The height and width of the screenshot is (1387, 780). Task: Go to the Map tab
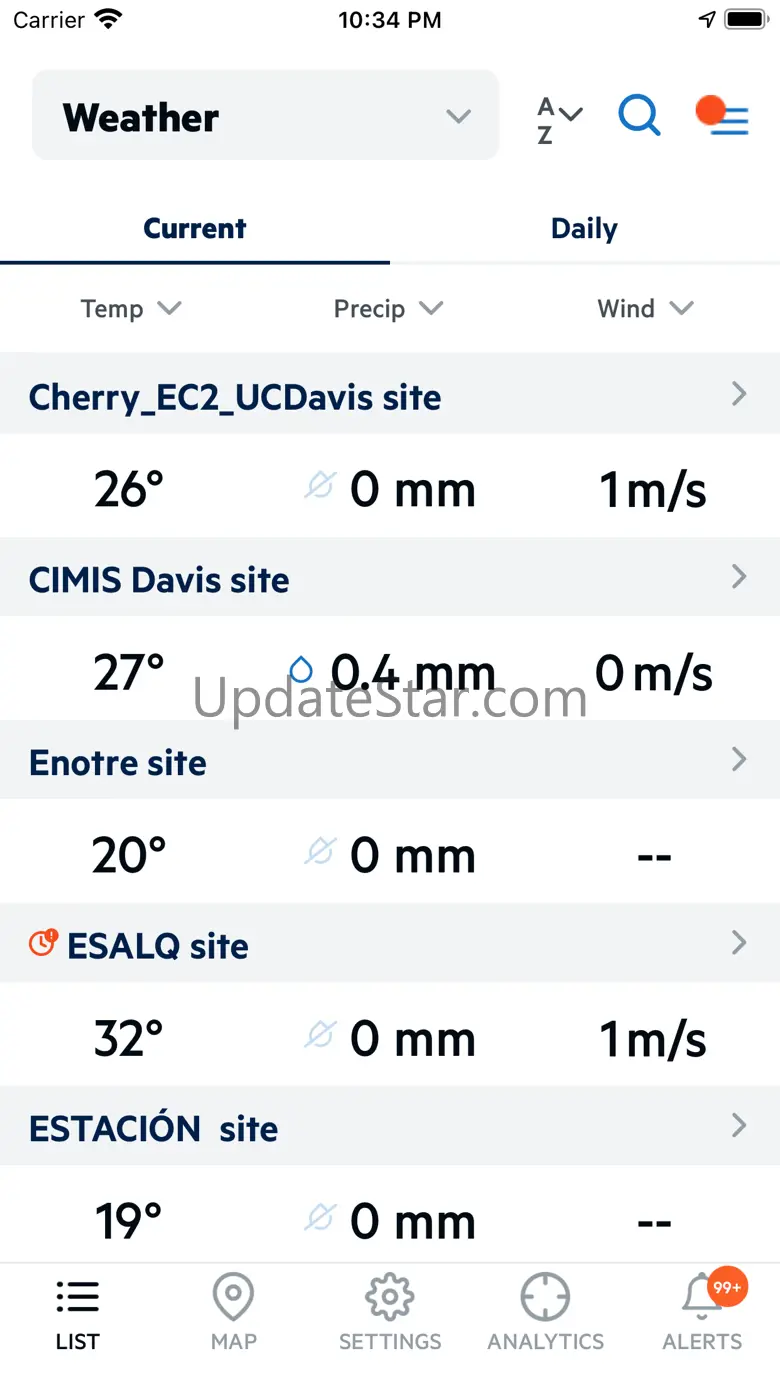(234, 1312)
